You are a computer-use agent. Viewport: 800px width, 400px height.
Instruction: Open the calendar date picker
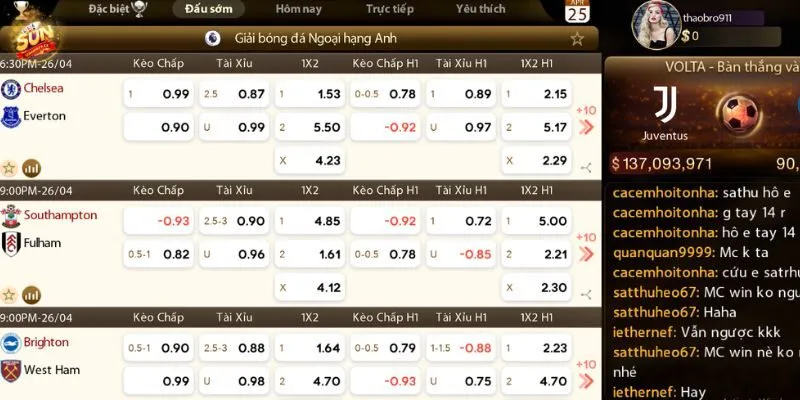click(577, 12)
